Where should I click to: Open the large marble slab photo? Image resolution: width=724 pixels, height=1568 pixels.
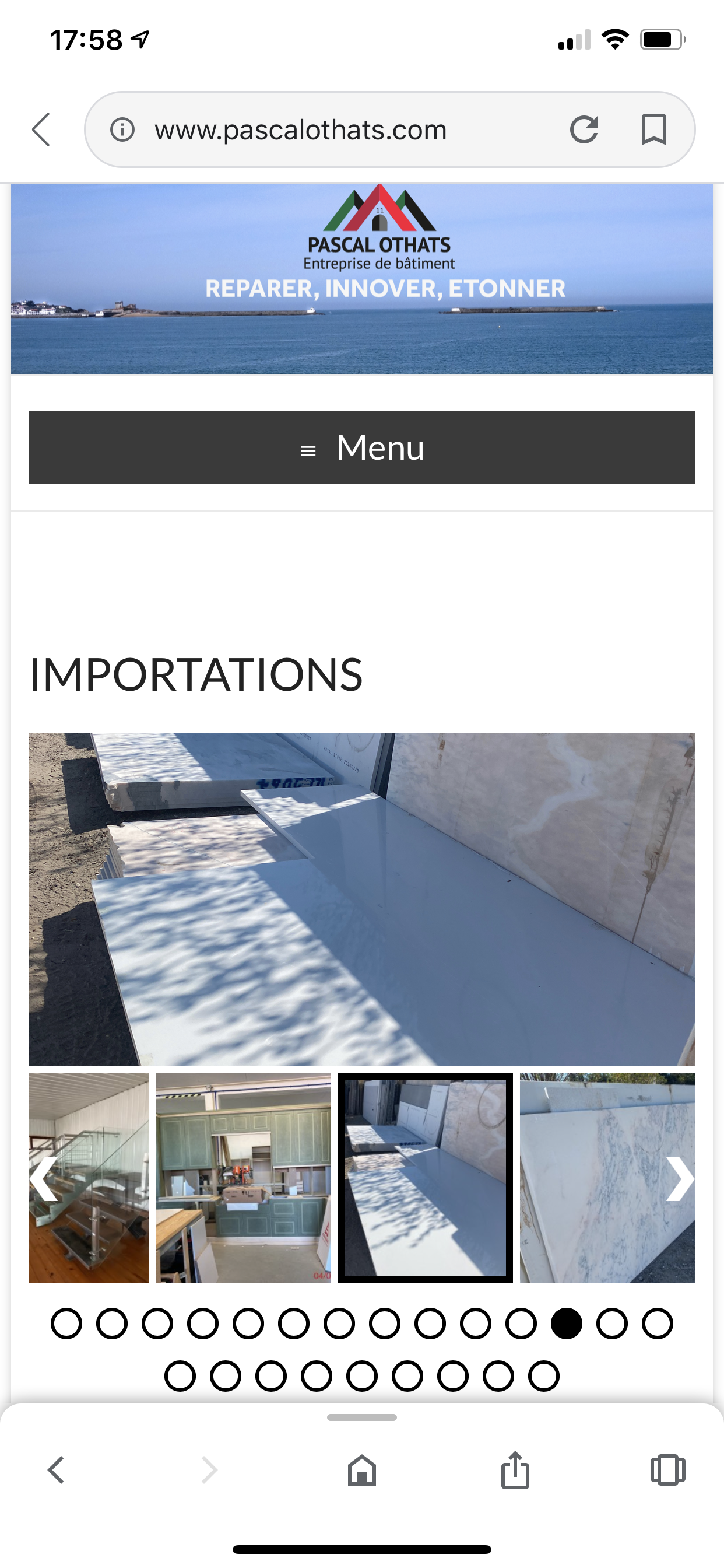(361, 898)
